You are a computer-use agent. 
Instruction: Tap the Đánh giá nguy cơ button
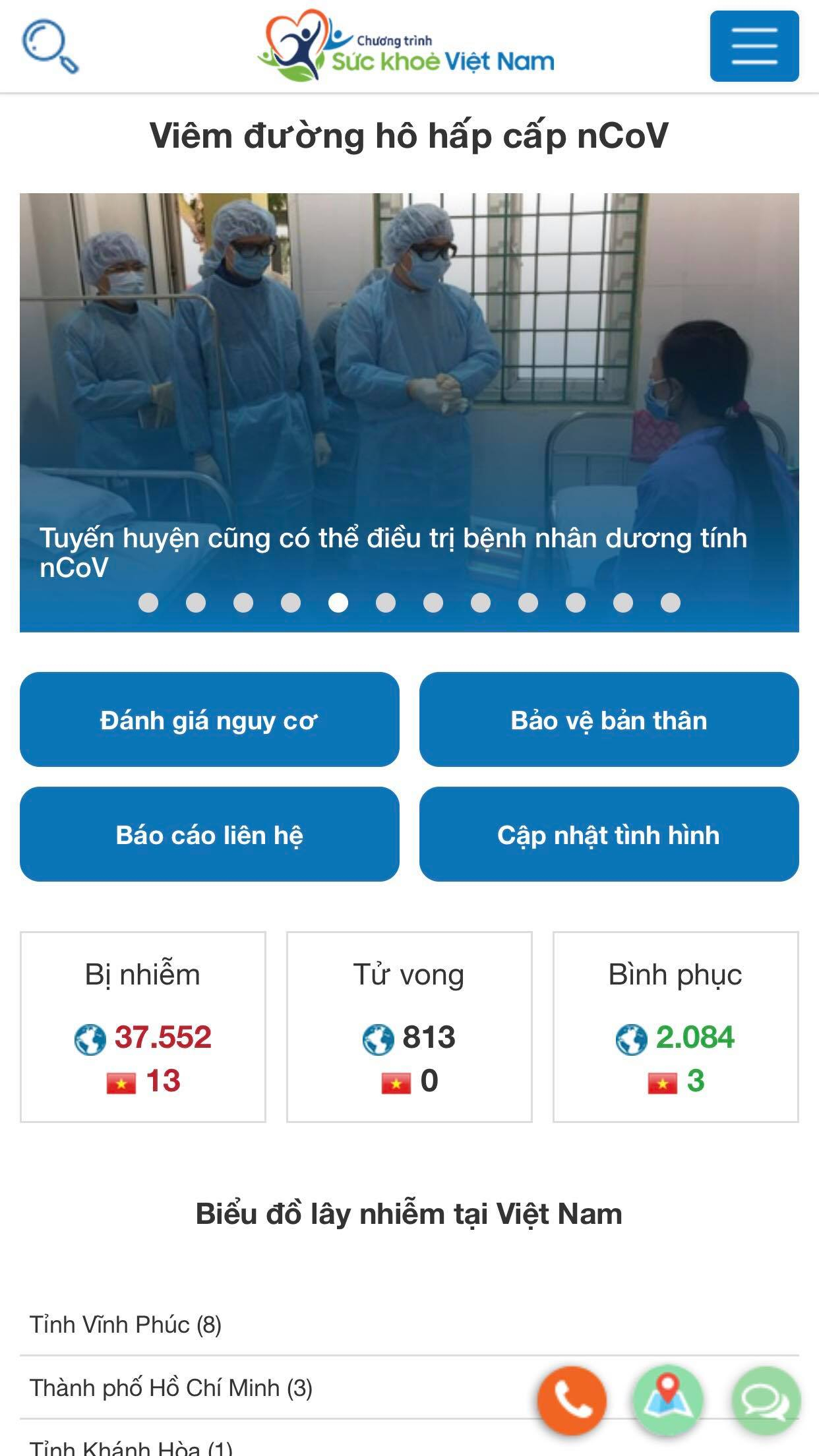point(210,719)
